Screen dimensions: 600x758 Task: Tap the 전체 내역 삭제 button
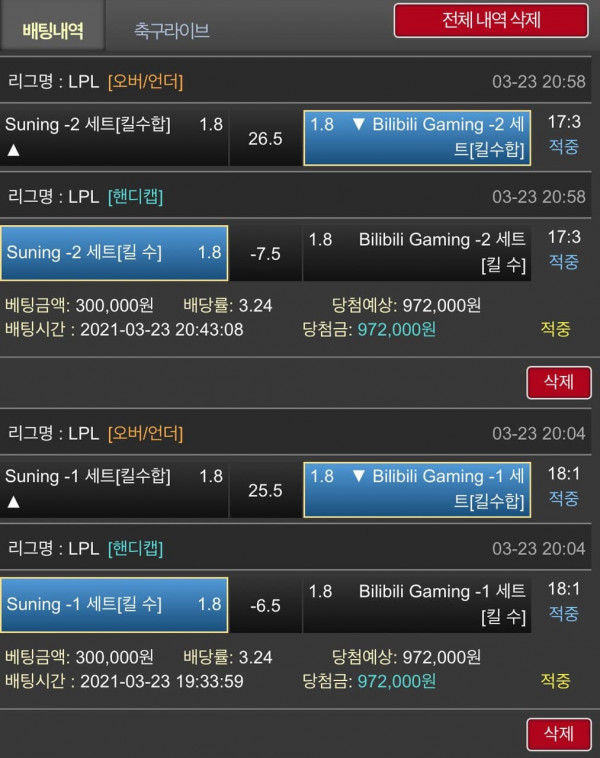490,21
